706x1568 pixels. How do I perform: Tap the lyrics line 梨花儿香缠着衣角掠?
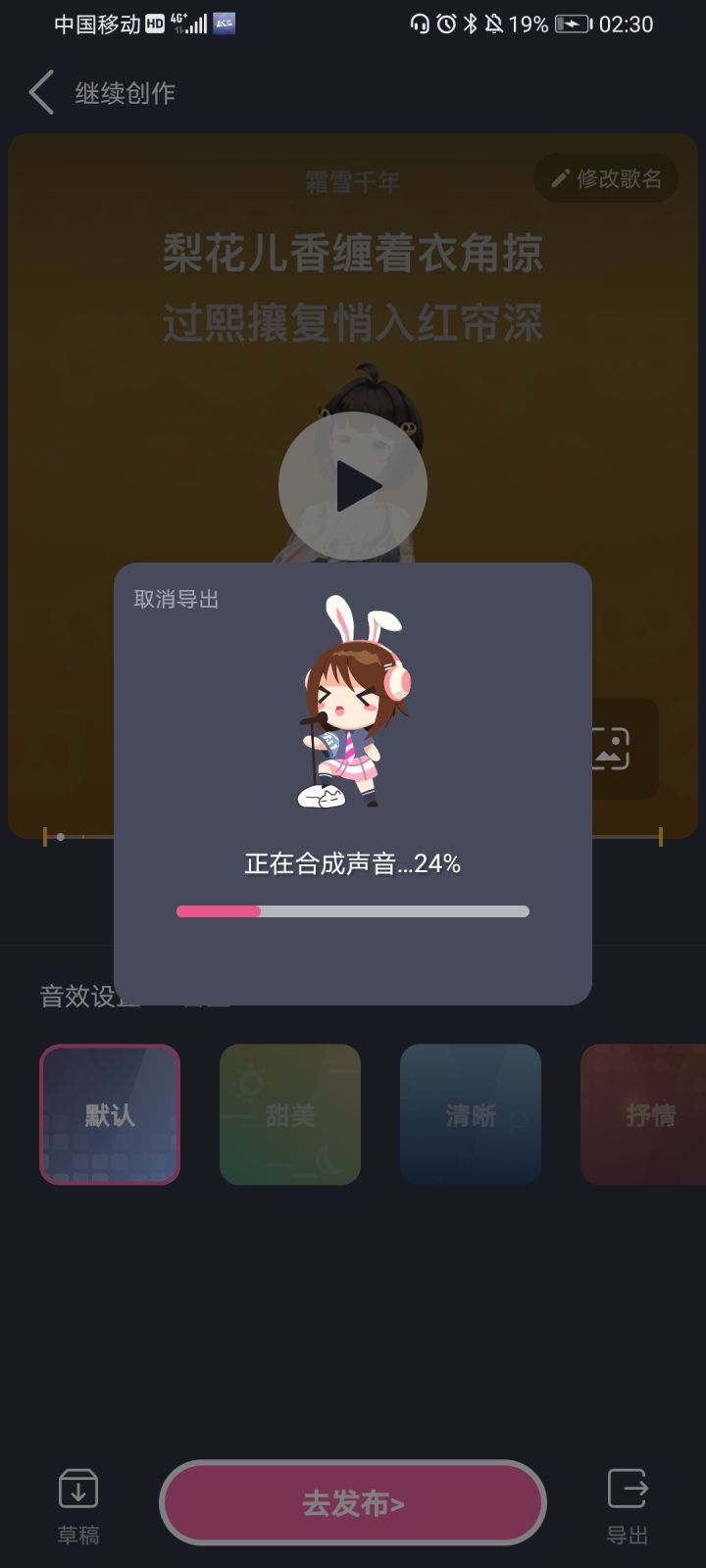(x=351, y=254)
